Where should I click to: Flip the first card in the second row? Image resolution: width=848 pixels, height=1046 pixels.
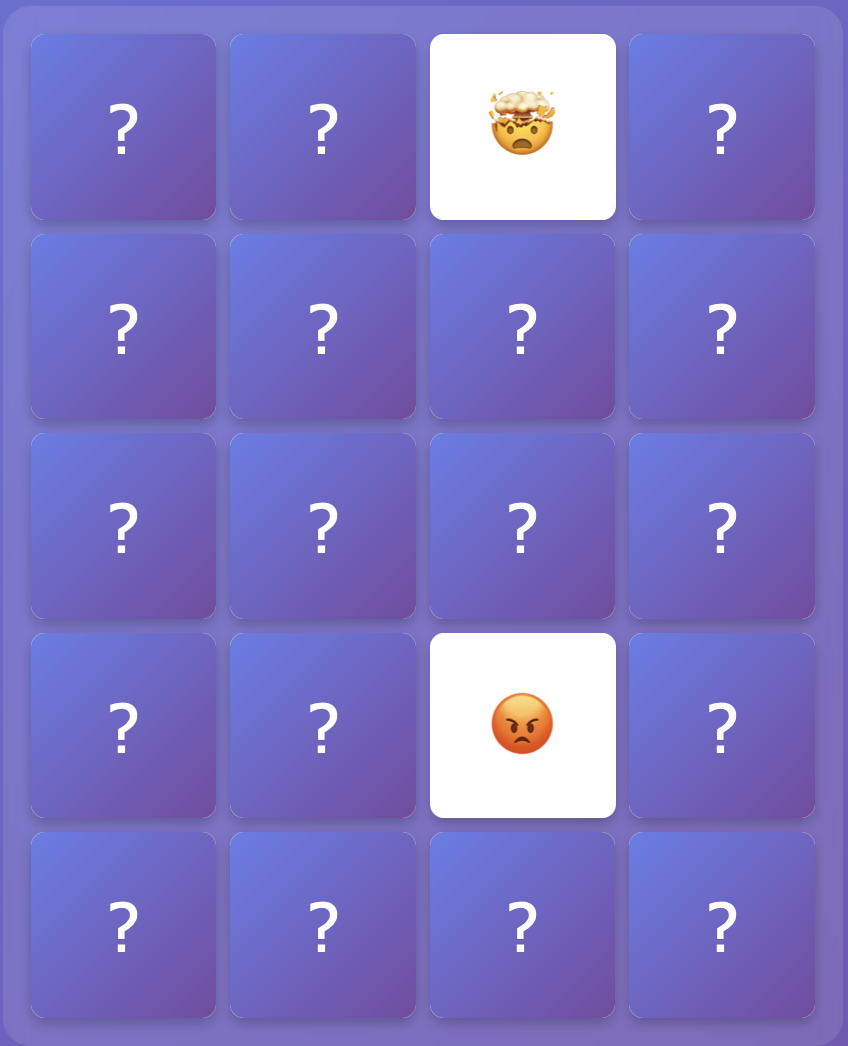pyautogui.click(x=122, y=324)
